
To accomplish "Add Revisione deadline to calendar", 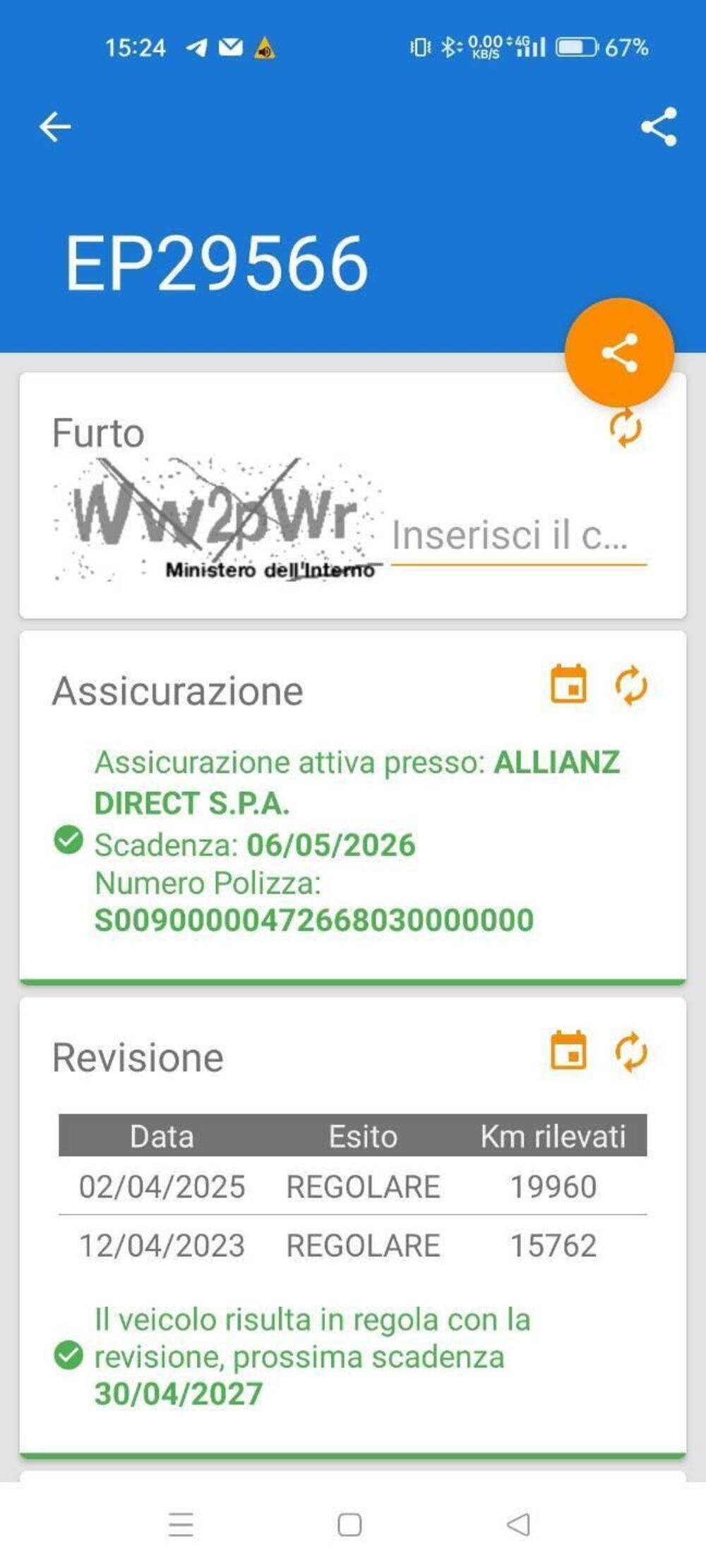I will pyautogui.click(x=568, y=1051).
